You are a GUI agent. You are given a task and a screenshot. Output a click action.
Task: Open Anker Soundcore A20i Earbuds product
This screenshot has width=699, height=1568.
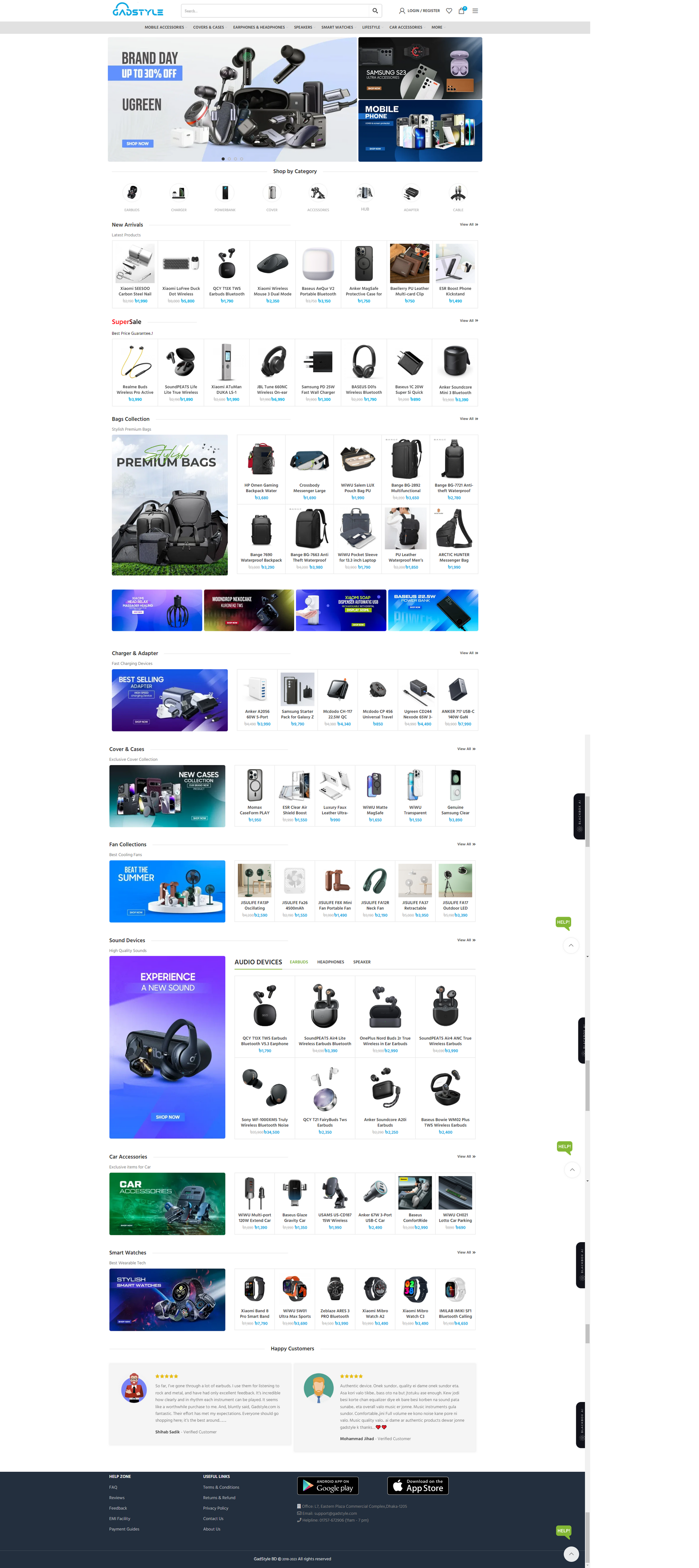[385, 1122]
